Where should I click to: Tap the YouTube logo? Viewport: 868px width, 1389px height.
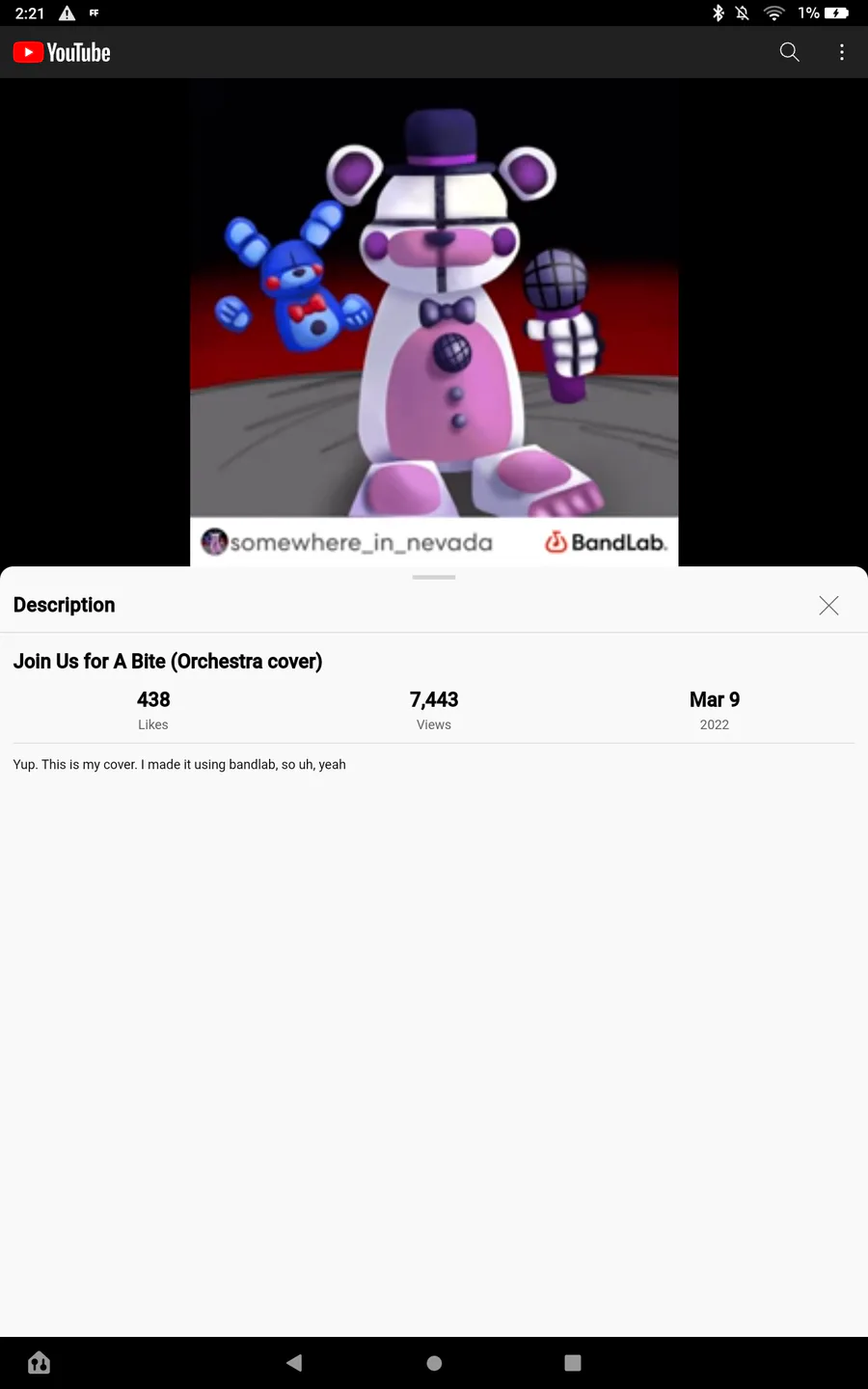tap(62, 52)
